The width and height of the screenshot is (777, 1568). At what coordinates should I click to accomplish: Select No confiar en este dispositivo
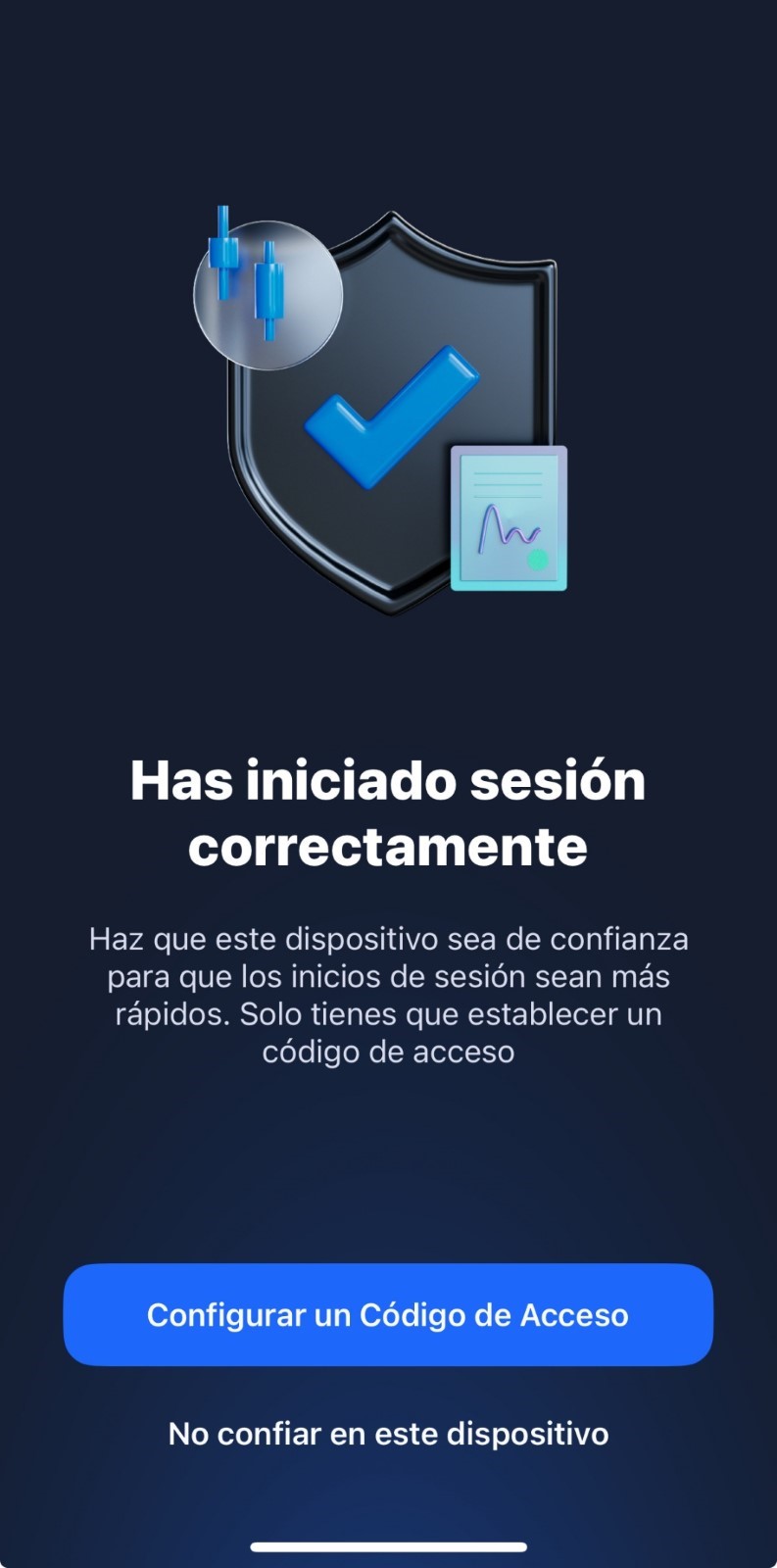[388, 1433]
